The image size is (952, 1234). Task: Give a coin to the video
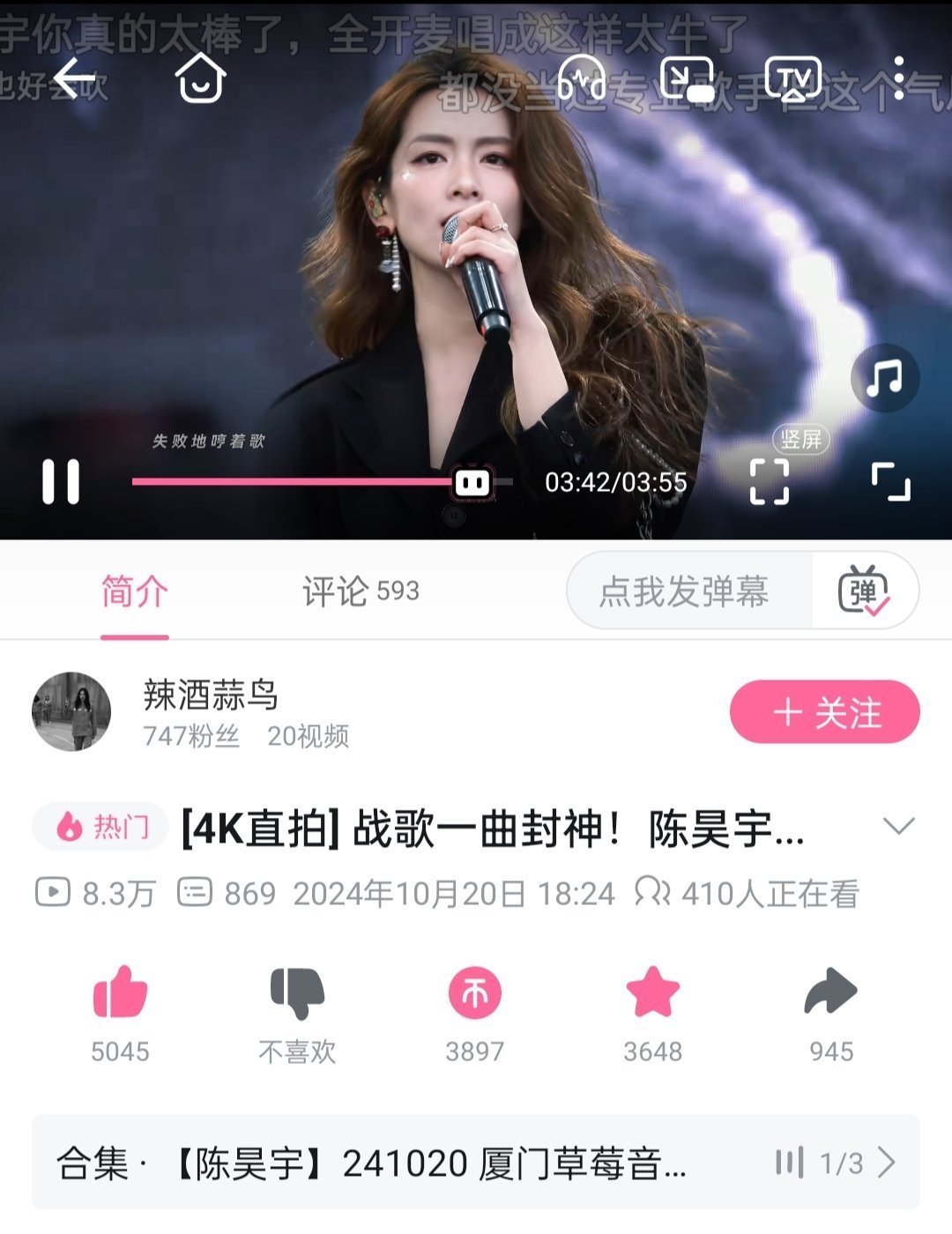(x=473, y=992)
